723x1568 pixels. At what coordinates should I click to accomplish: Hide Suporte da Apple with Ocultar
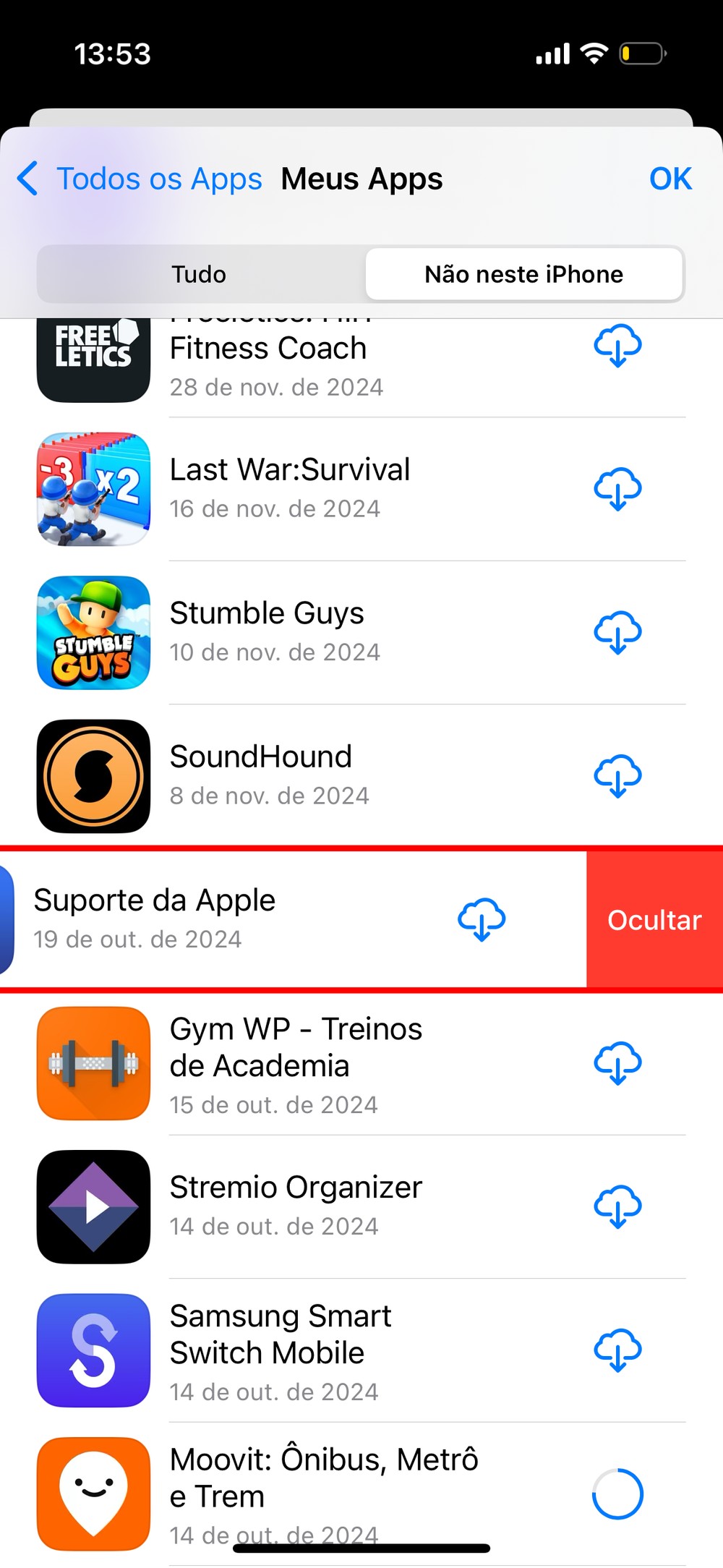tap(654, 920)
